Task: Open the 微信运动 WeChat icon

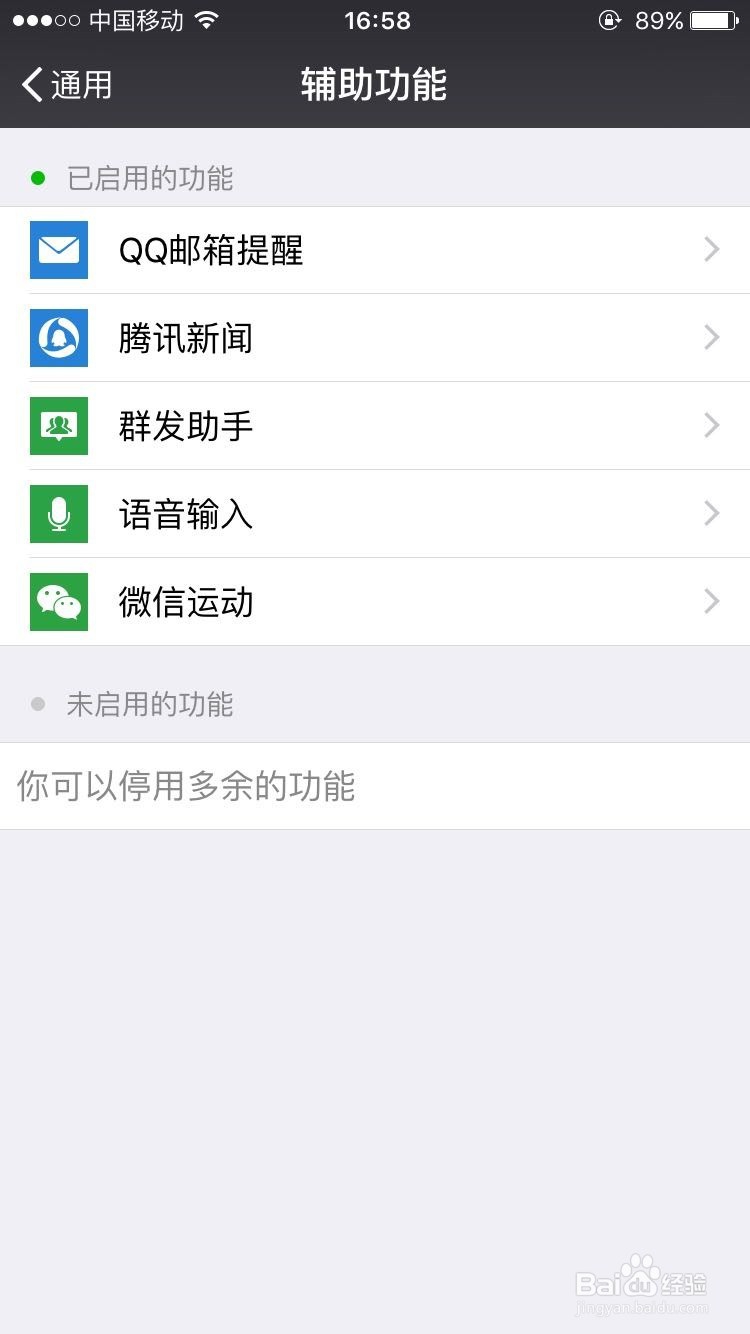Action: coord(58,601)
